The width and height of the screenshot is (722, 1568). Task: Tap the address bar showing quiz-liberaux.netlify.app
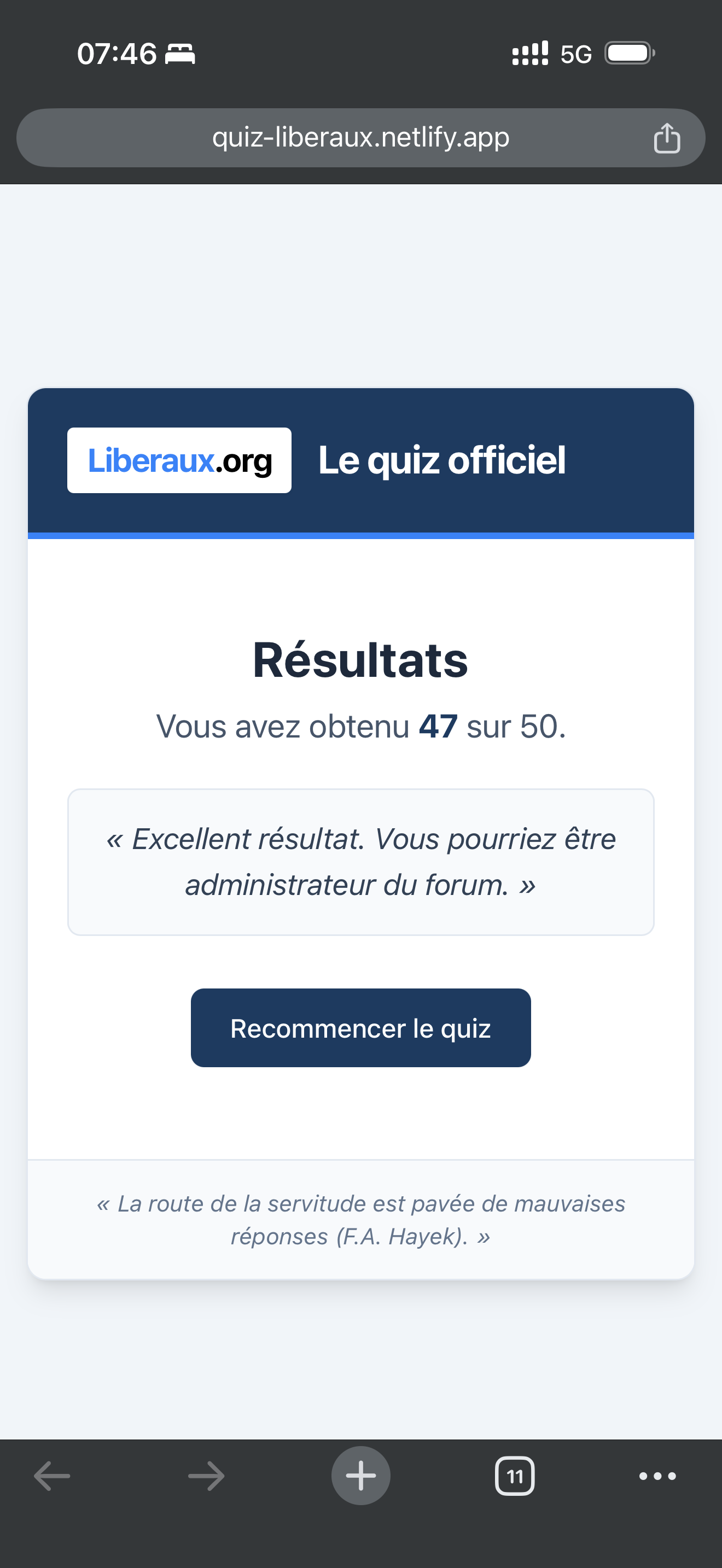click(x=360, y=138)
